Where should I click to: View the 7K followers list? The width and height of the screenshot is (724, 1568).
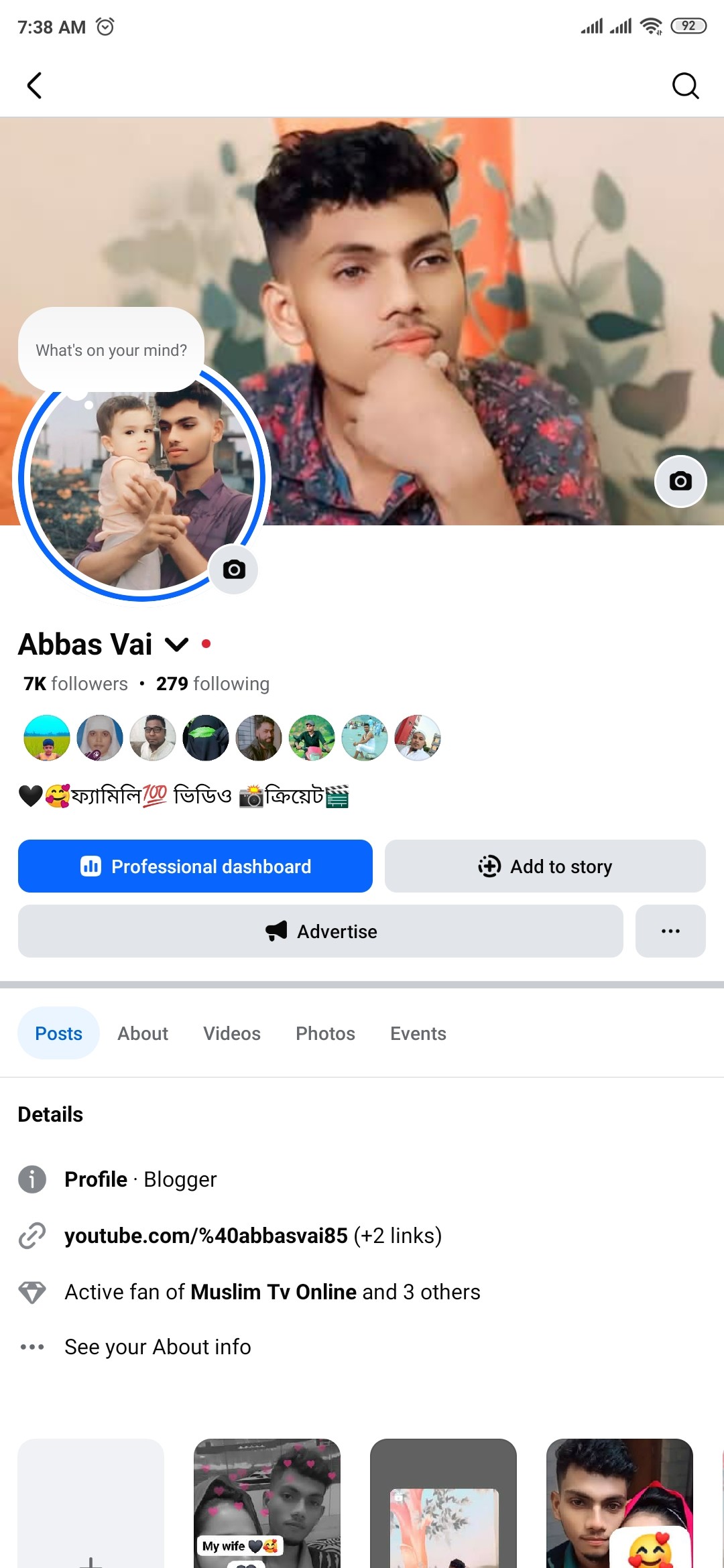76,683
